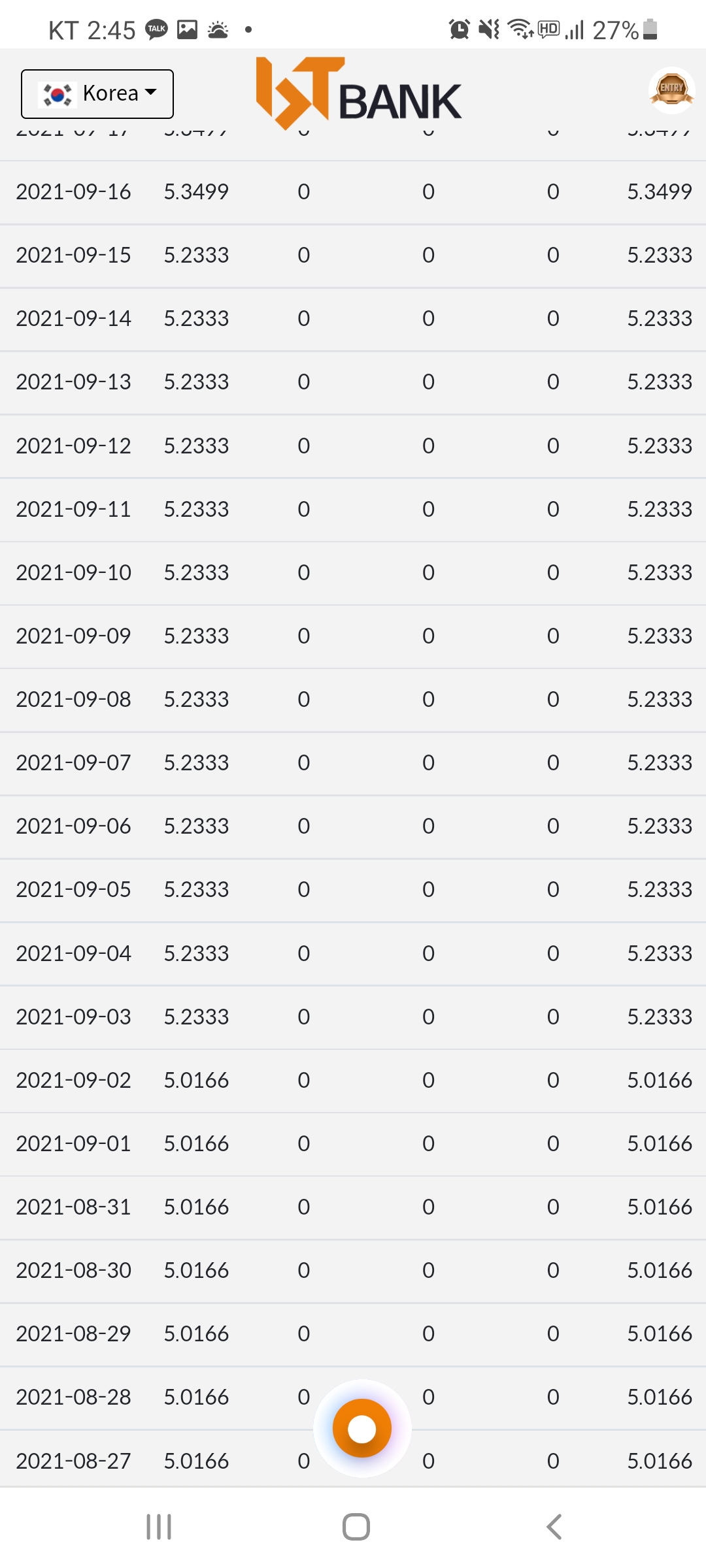The height and width of the screenshot is (1568, 706).
Task: Tap the 1st Bank logo
Action: 359,93
